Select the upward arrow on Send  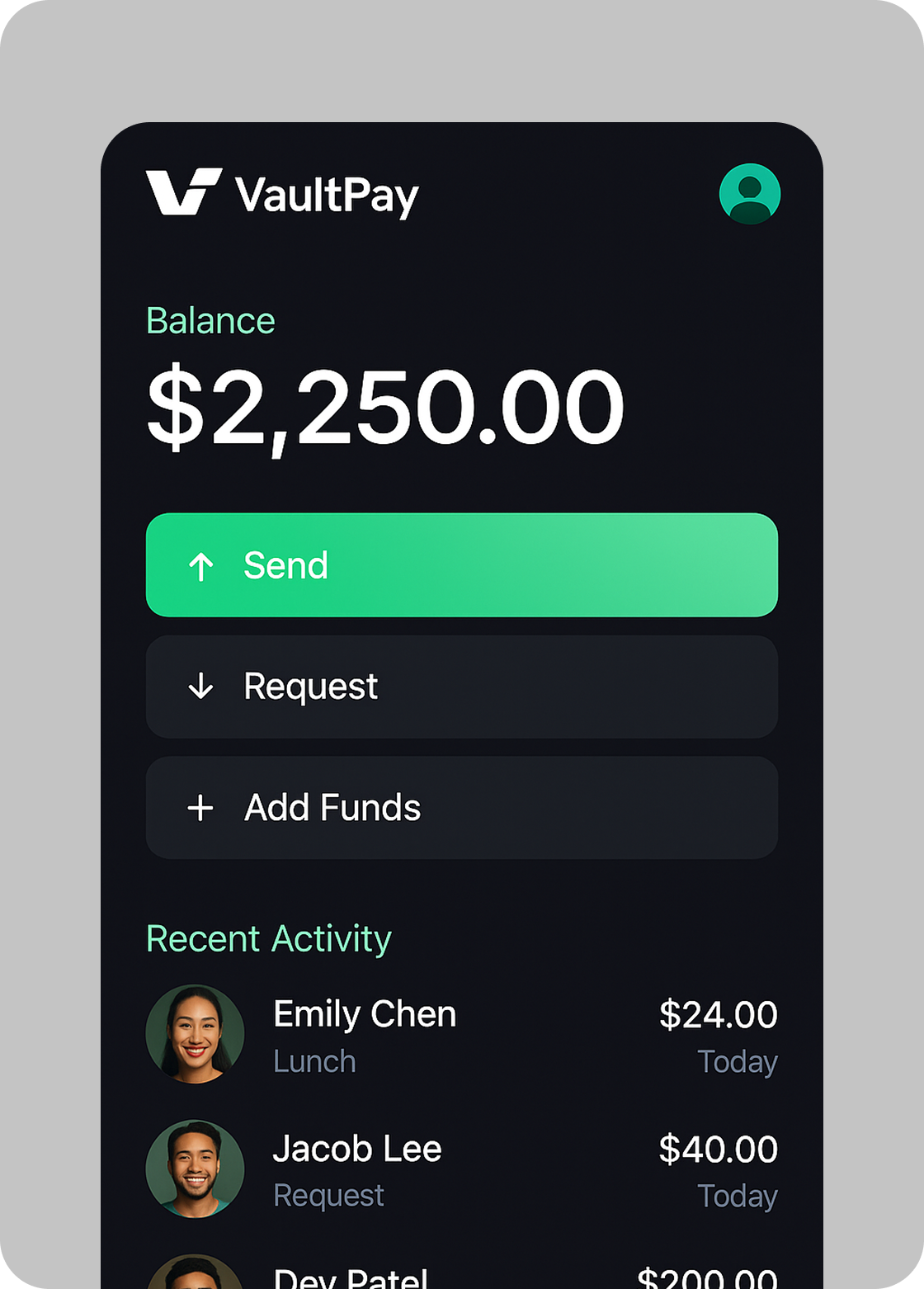(200, 565)
